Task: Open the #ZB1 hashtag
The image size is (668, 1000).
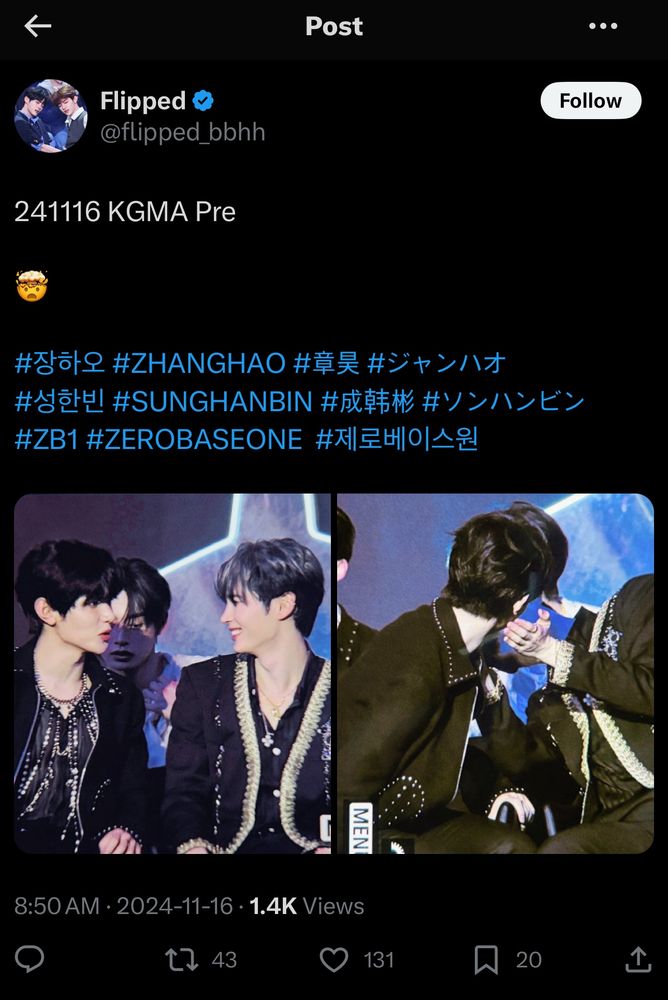Action: [46, 439]
